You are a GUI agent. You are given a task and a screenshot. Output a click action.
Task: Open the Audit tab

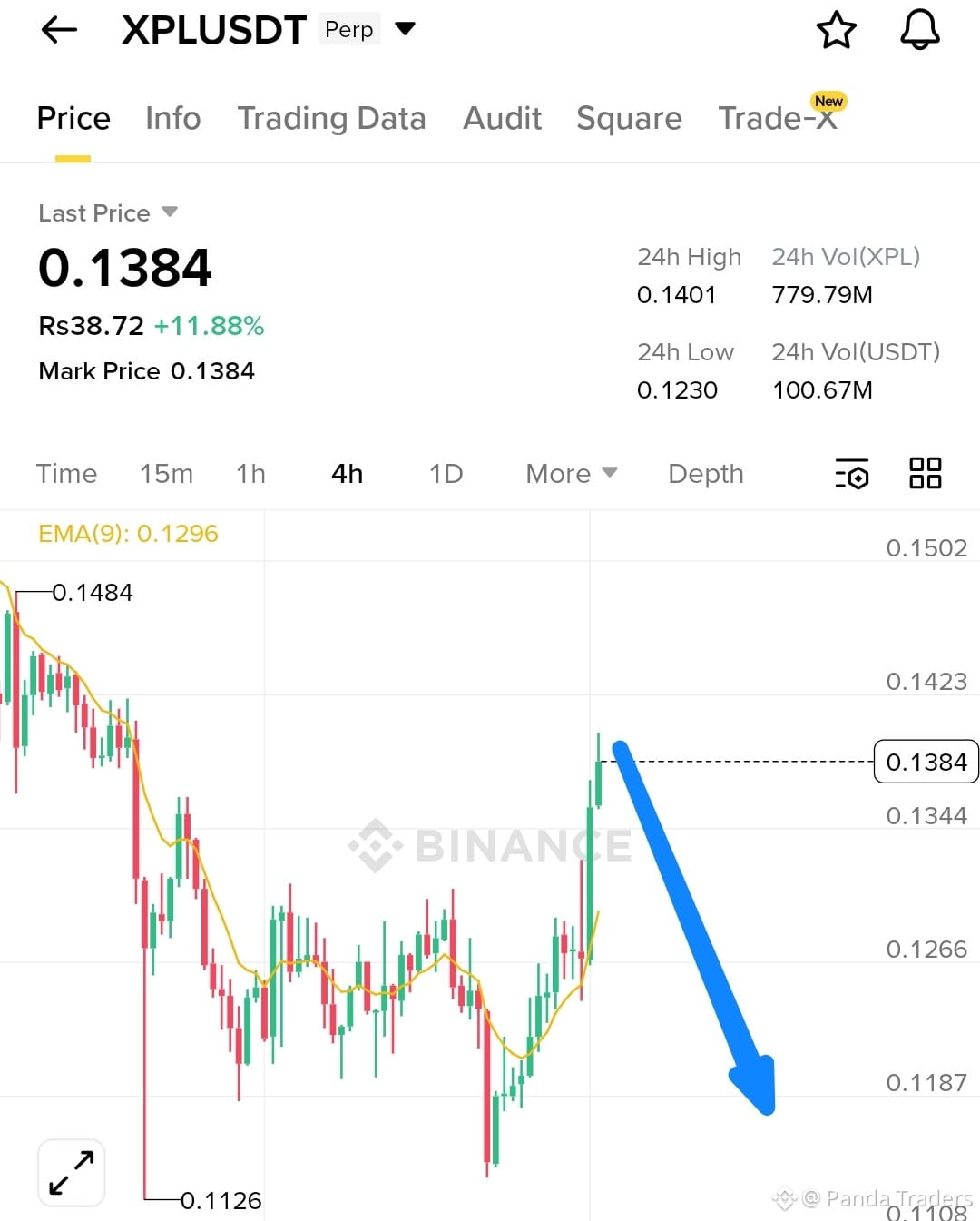(502, 118)
